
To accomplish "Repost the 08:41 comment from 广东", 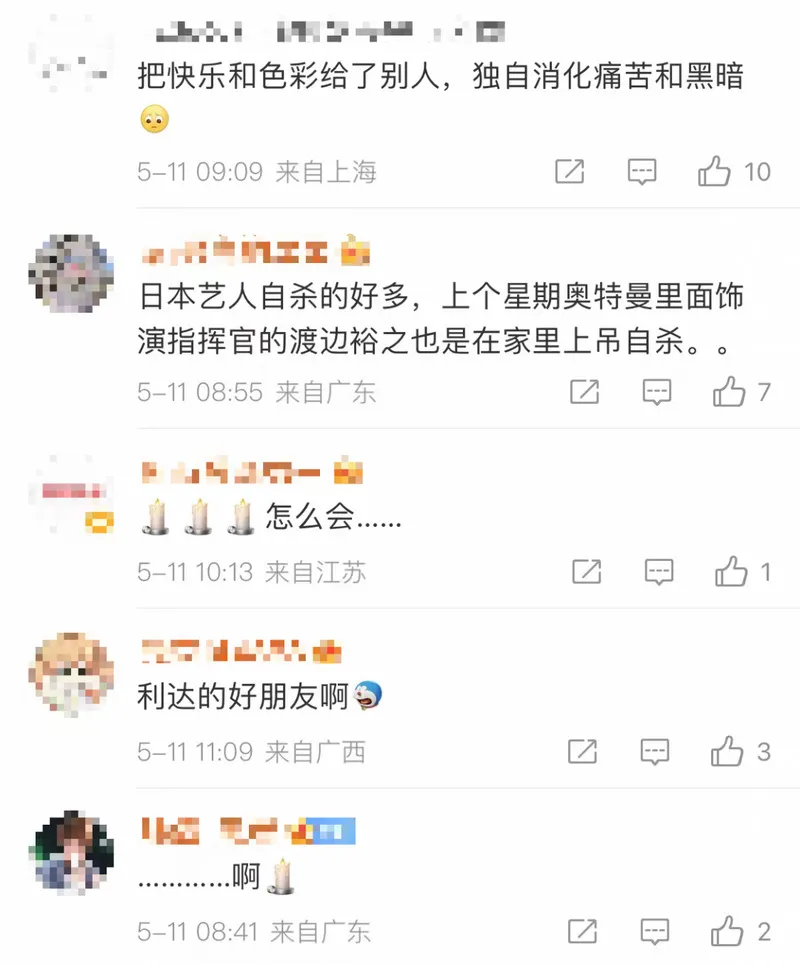I will tap(583, 932).
